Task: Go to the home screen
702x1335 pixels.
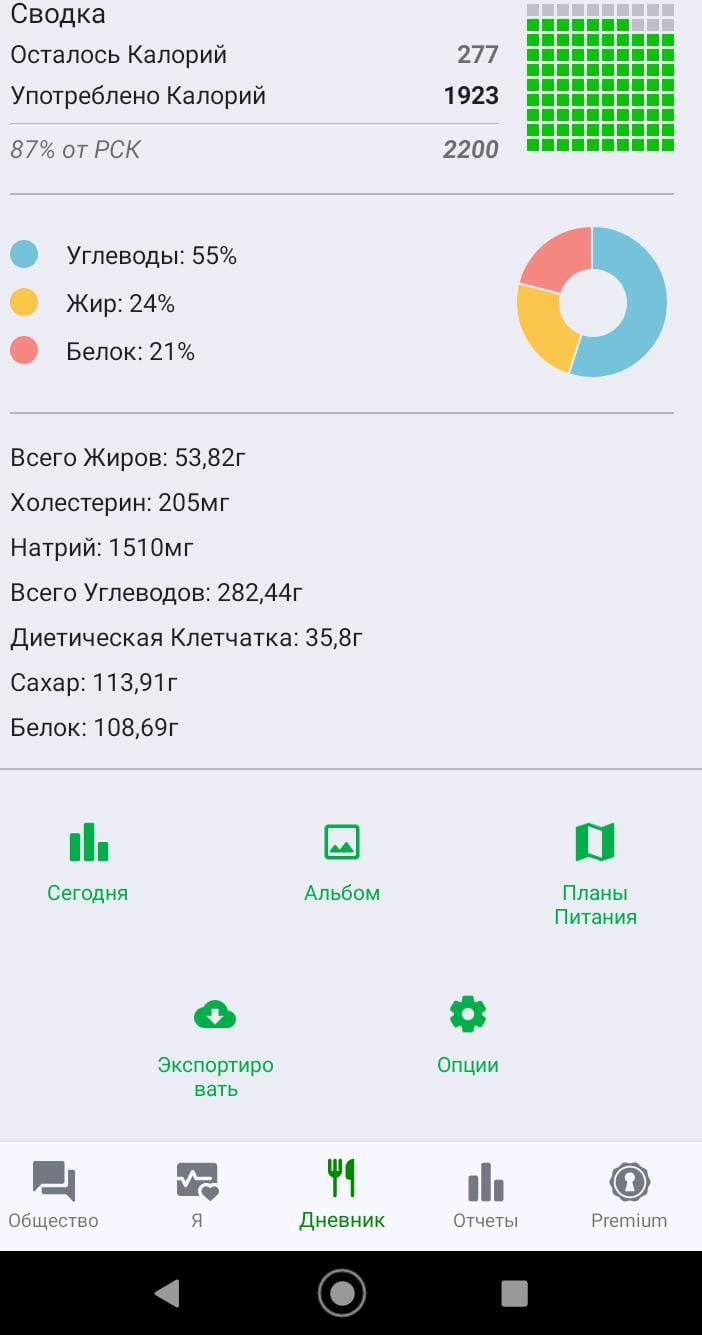Action: 342,1293
